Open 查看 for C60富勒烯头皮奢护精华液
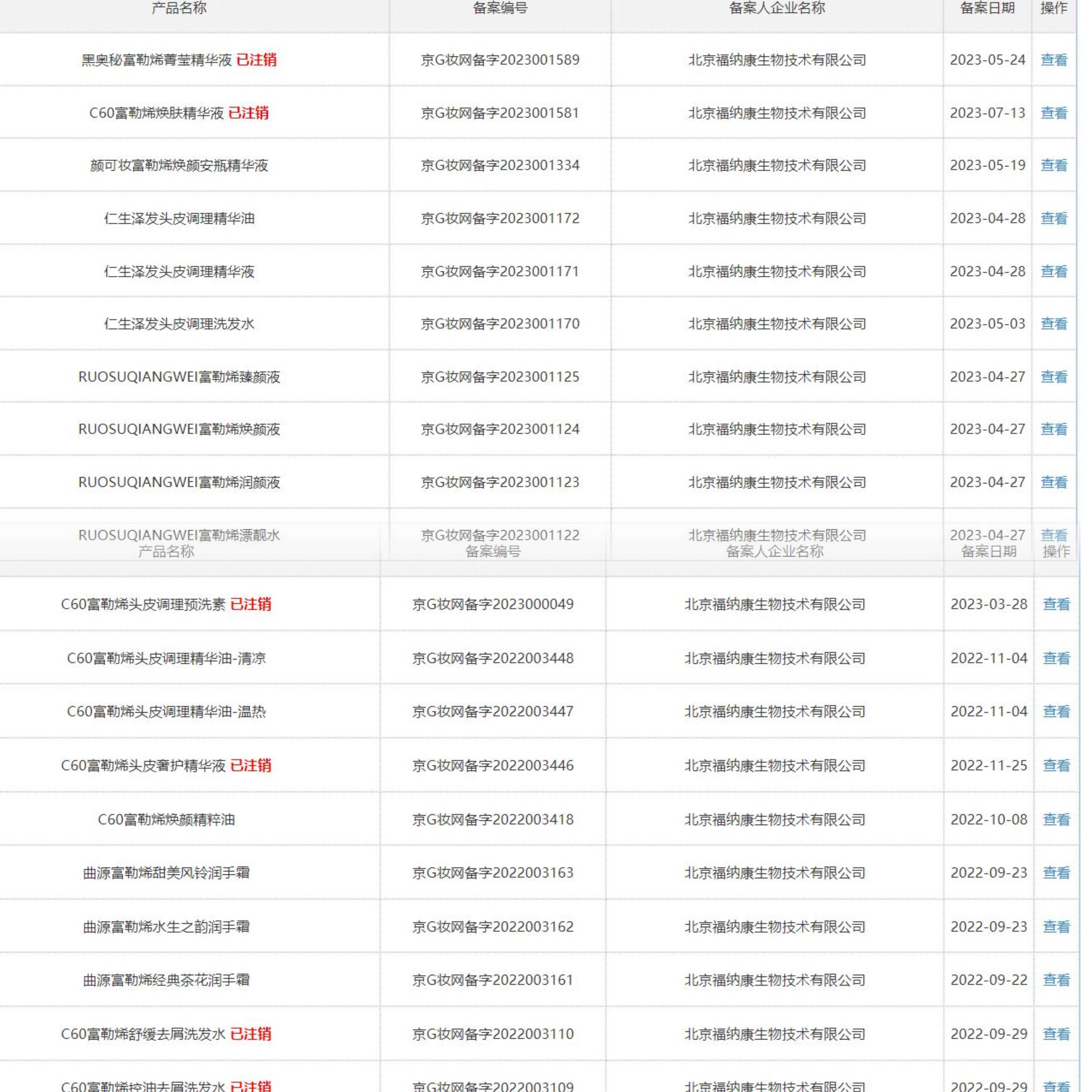This screenshot has height=1092, width=1092. pos(1056,765)
